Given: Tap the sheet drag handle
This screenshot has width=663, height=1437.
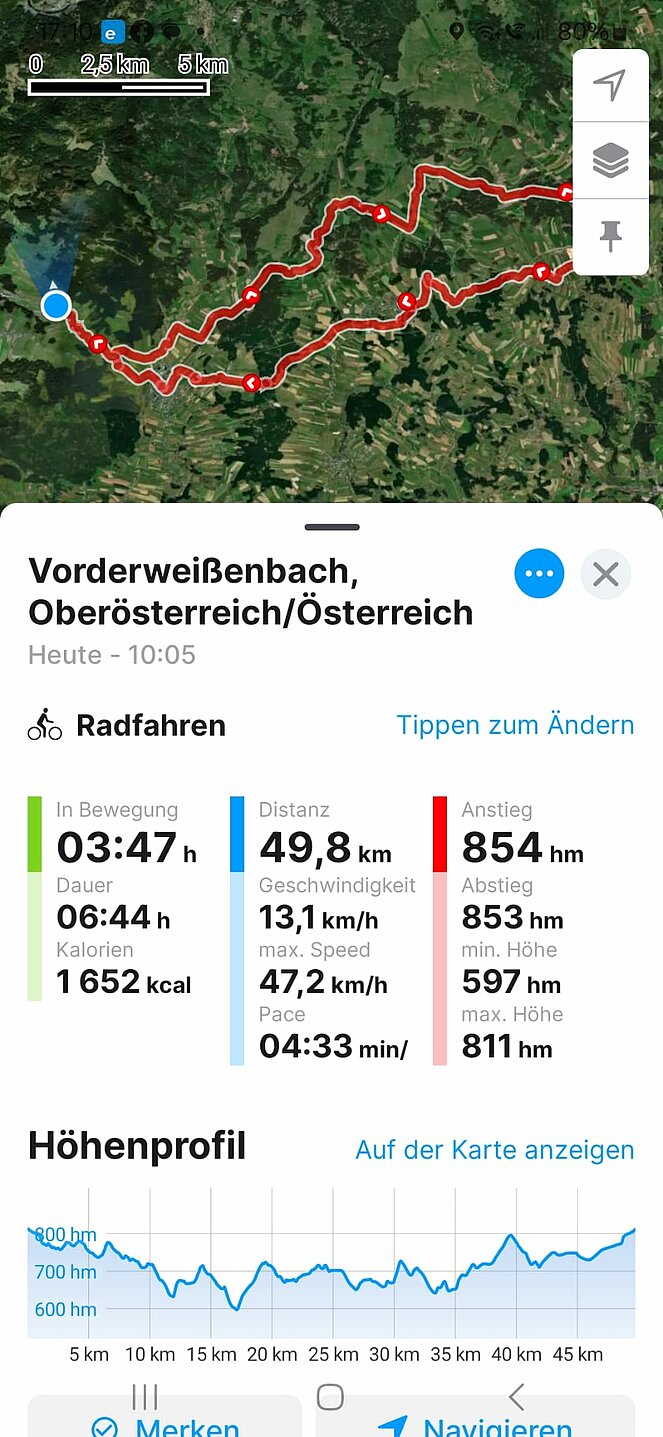Looking at the screenshot, I should 332,527.
